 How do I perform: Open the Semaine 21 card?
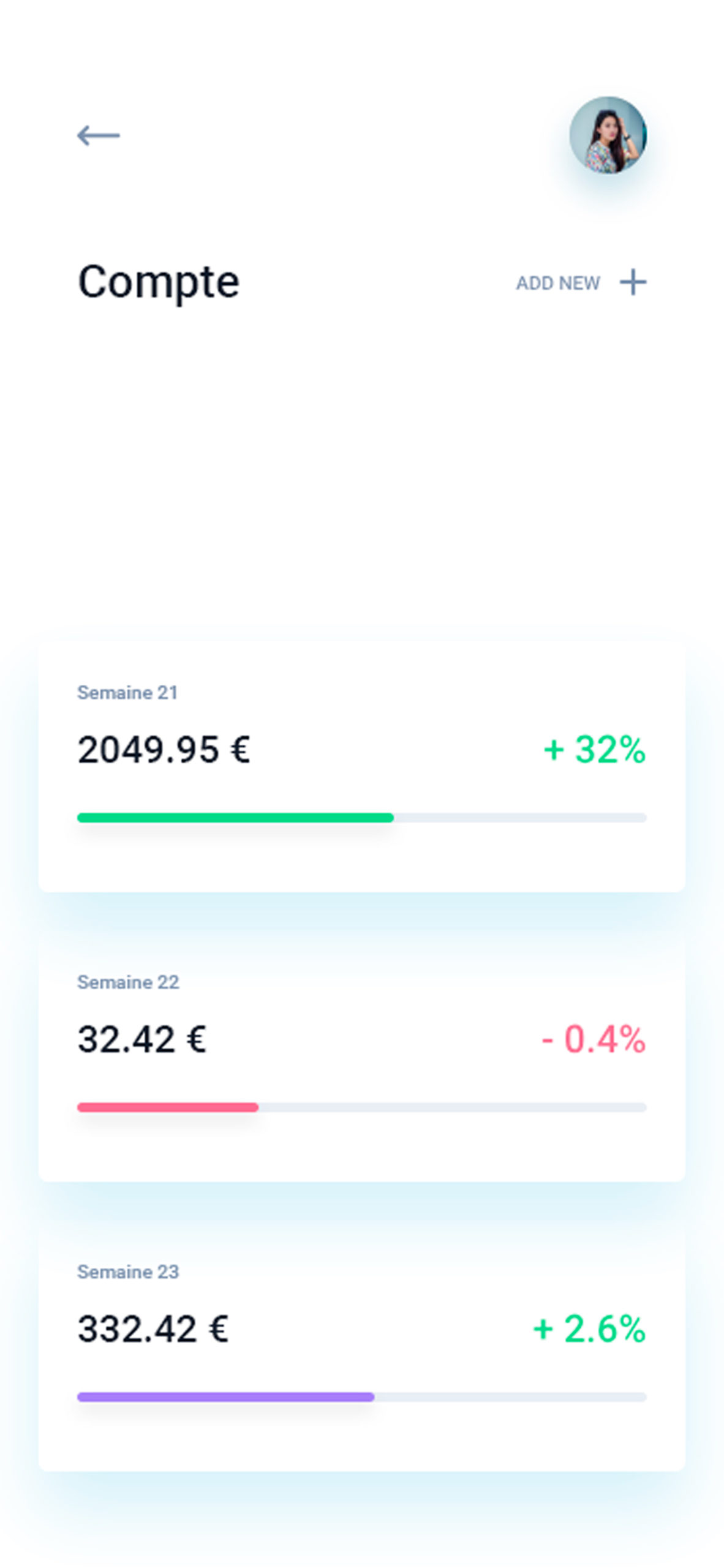[361, 766]
